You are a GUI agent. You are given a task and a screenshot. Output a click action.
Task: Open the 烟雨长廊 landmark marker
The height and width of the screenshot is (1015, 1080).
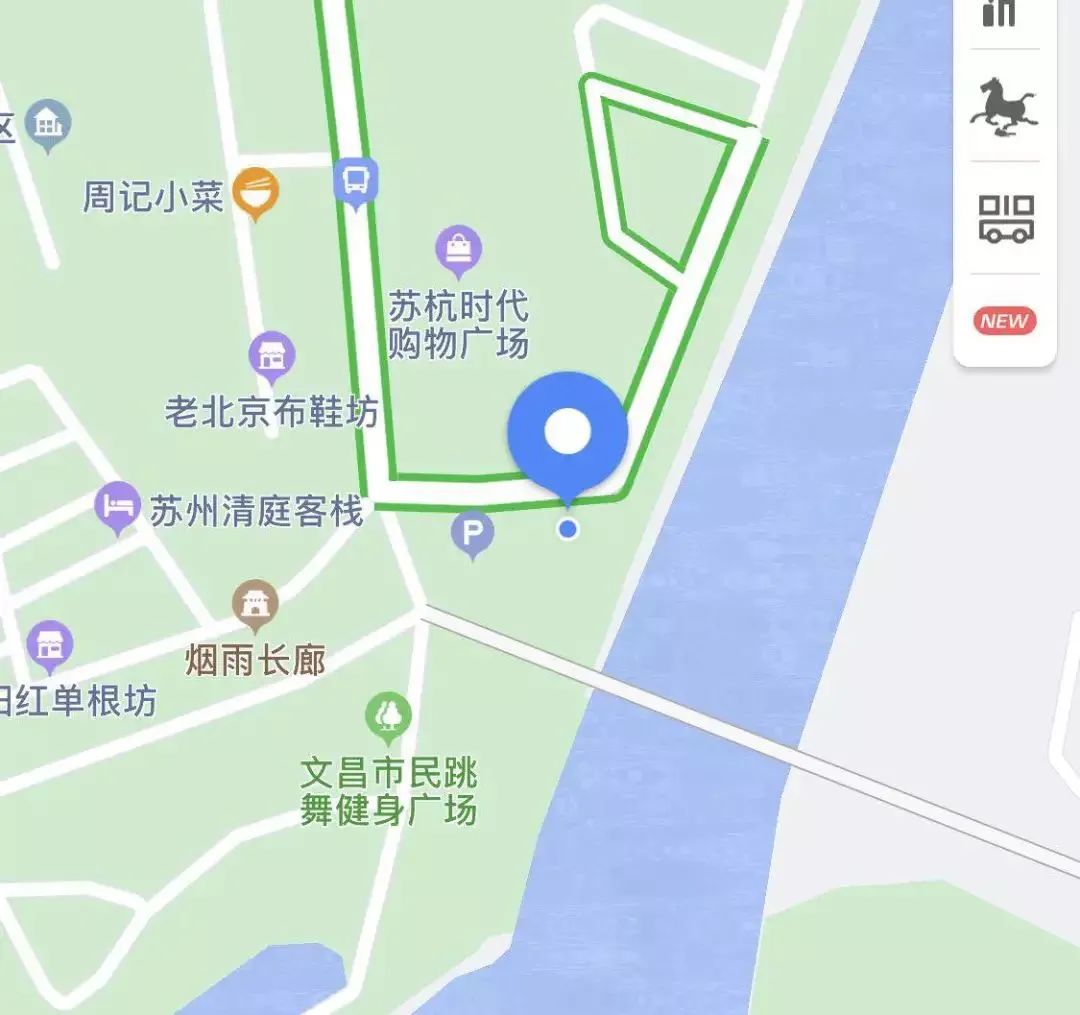coord(255,603)
